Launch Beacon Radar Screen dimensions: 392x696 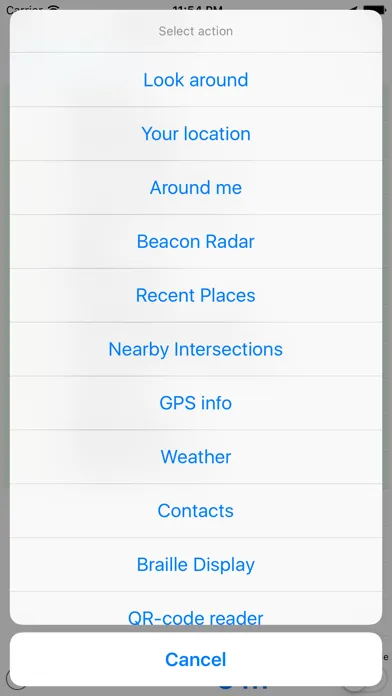[196, 241]
